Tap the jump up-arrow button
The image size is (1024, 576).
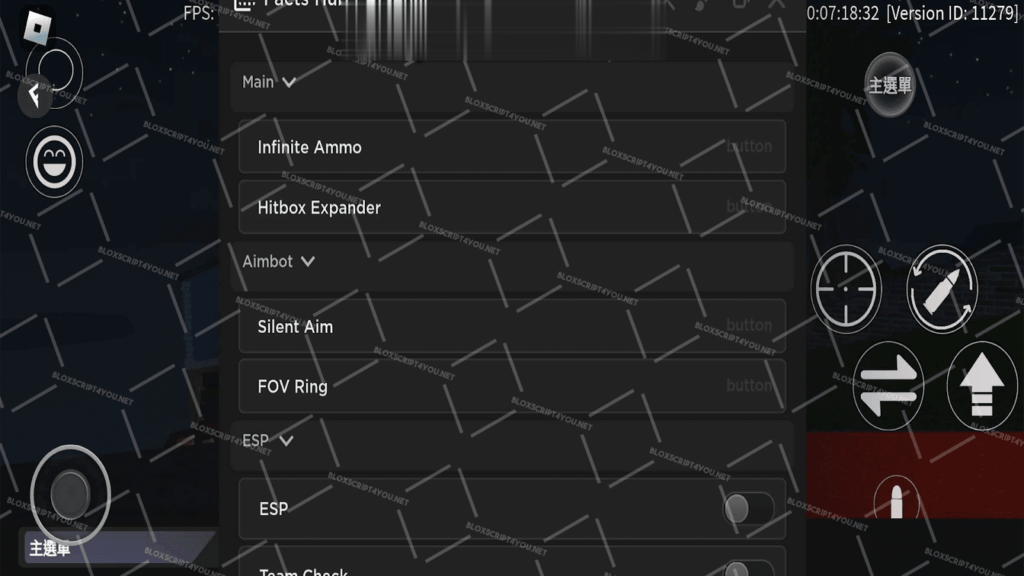point(982,386)
